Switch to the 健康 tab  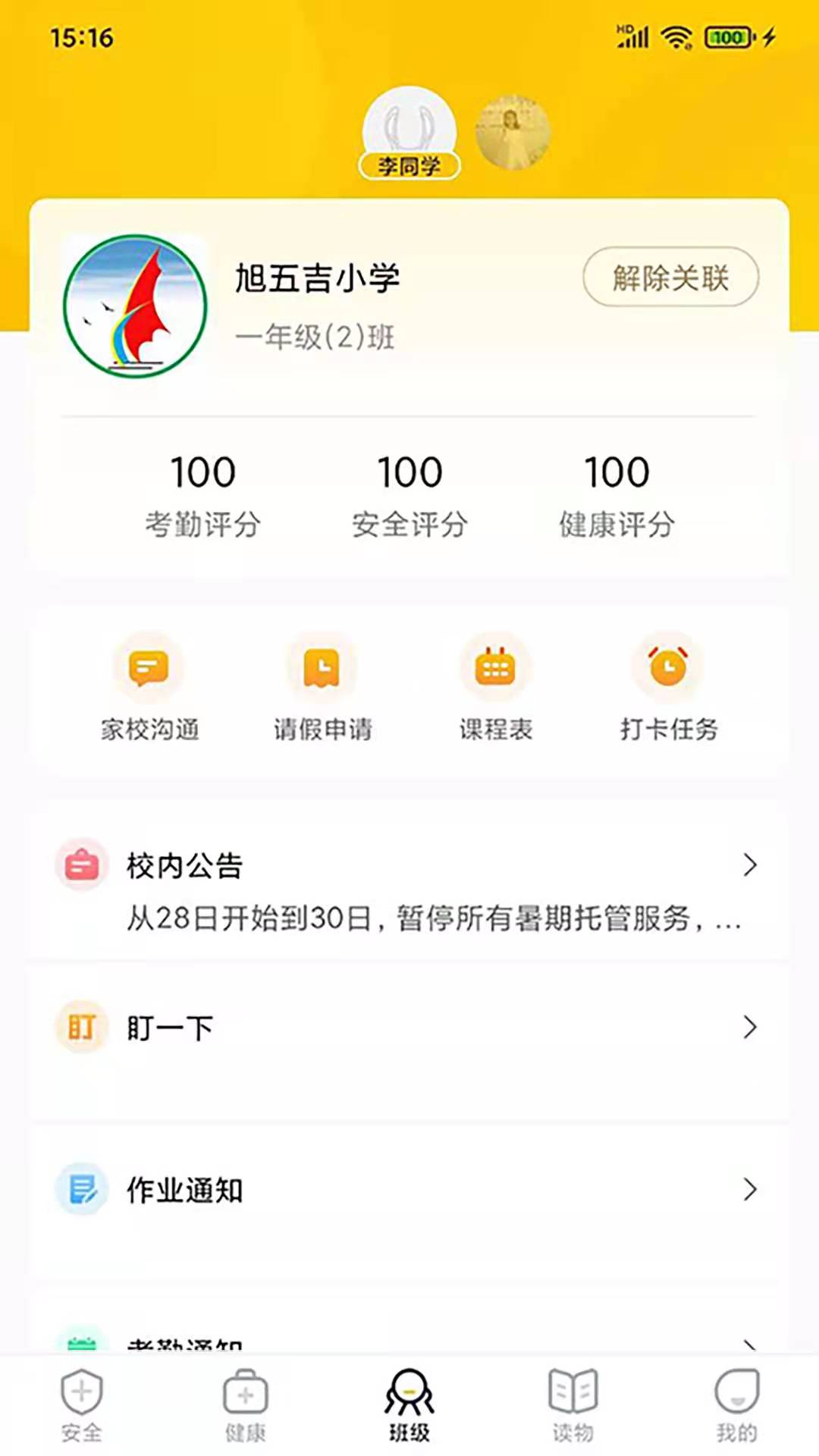[x=245, y=1405]
